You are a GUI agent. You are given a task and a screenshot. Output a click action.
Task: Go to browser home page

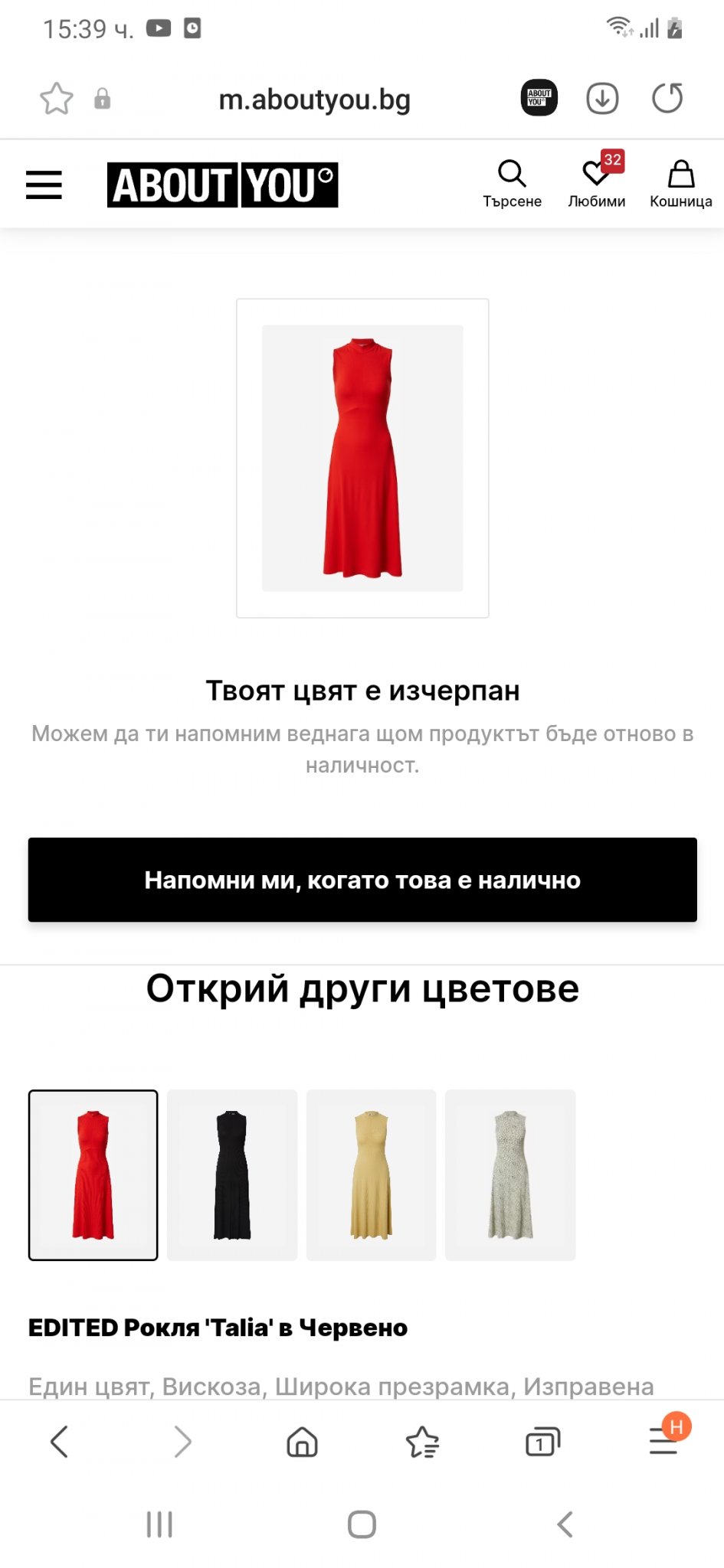tap(302, 1442)
